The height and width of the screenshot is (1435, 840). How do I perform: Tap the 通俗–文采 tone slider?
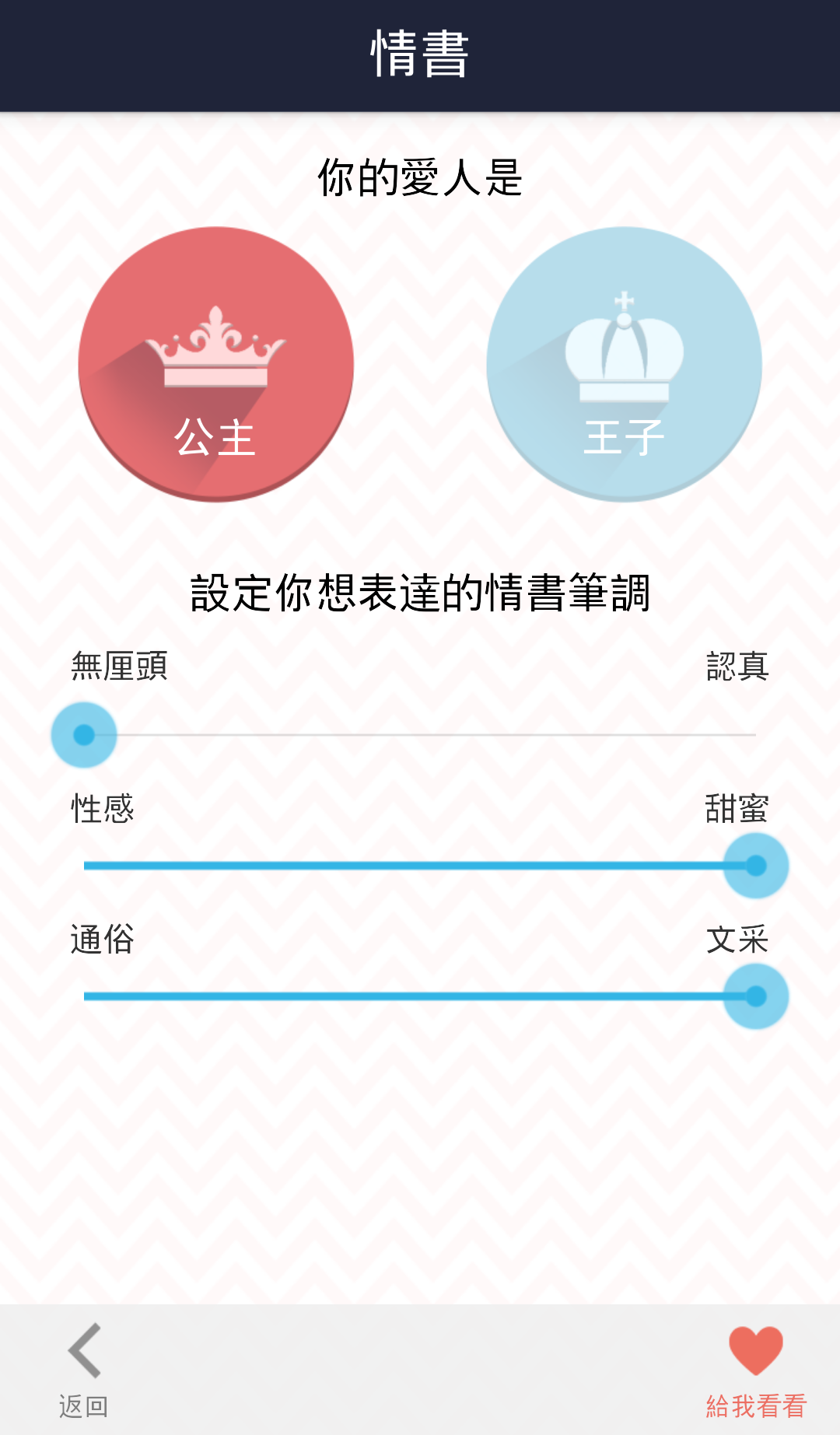click(420, 996)
